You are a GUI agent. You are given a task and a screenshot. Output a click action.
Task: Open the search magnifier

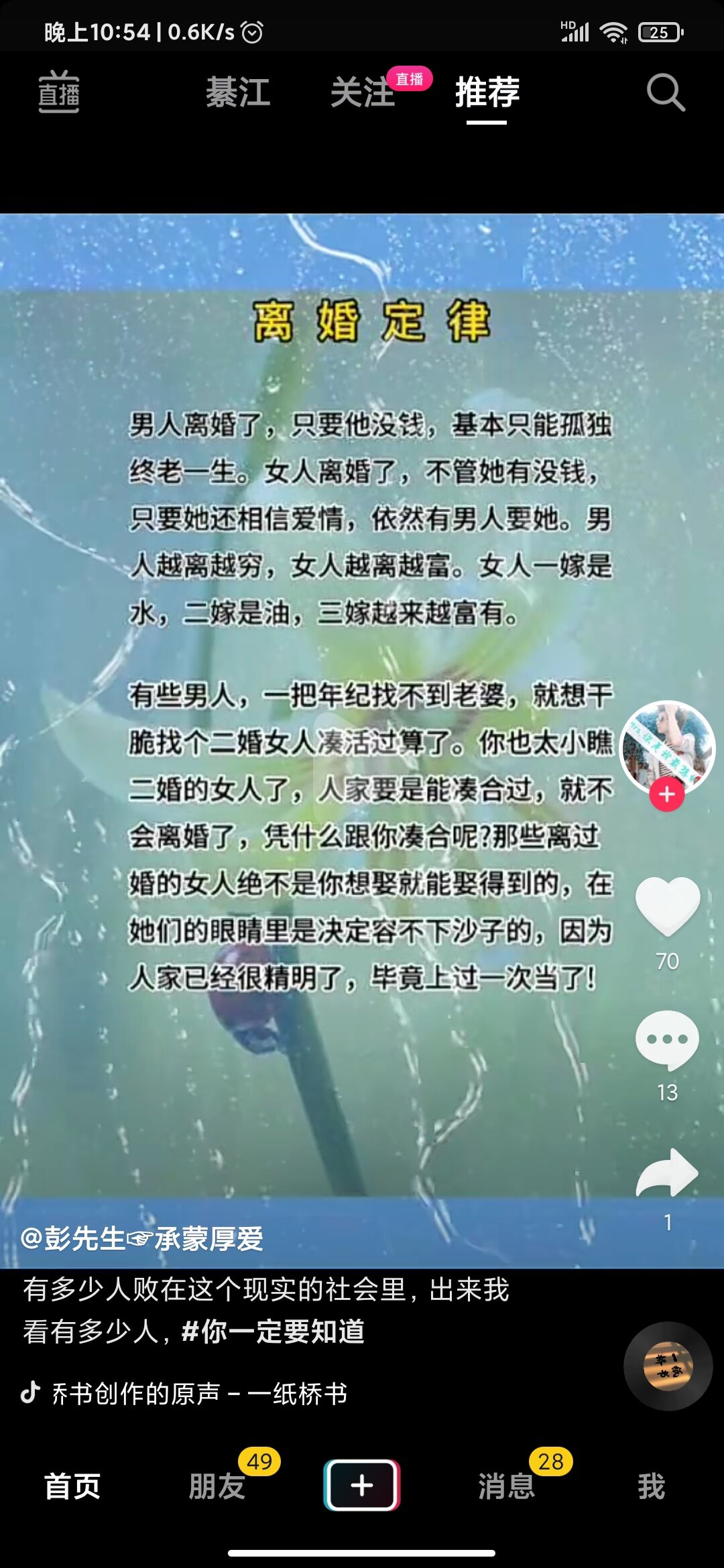coord(665,92)
